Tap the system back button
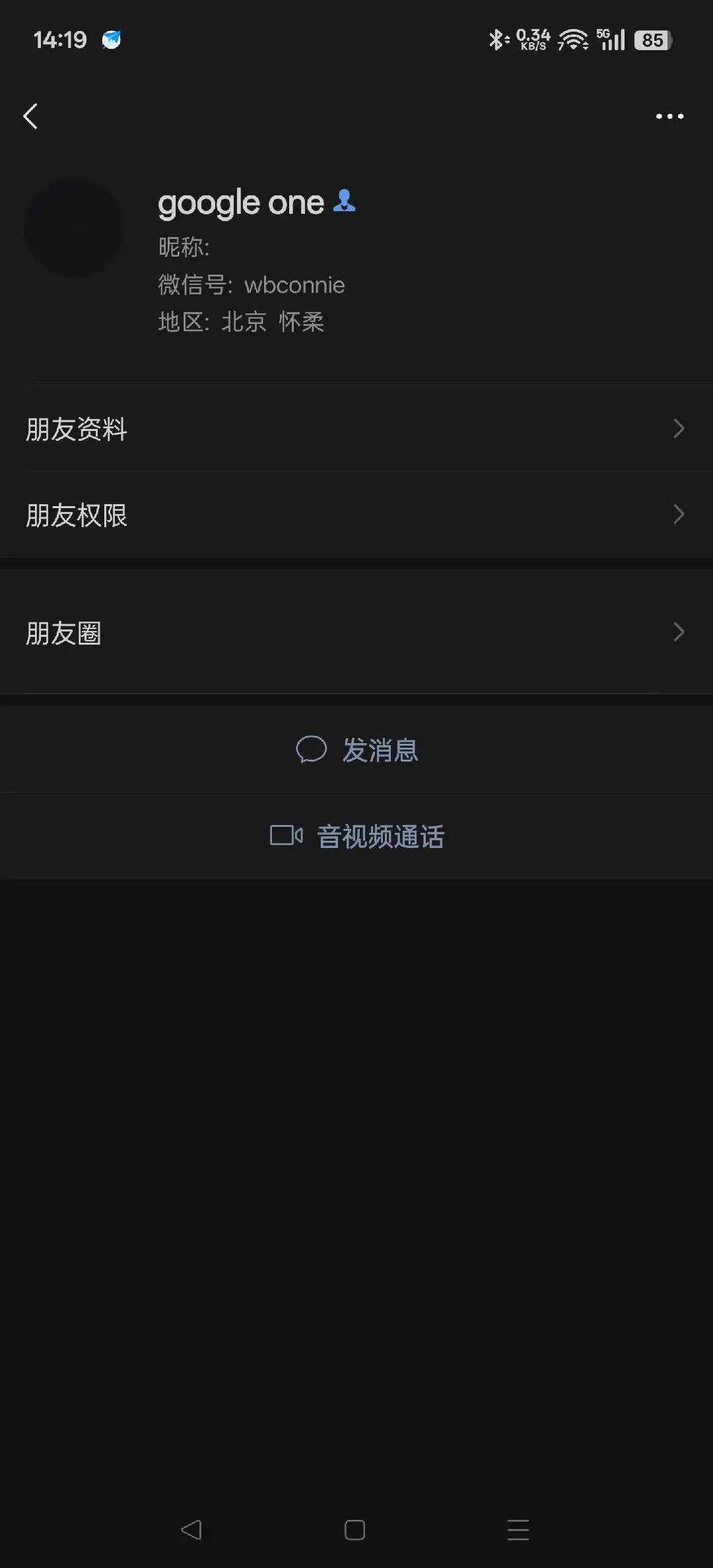This screenshot has height=1568, width=713. coord(191,1530)
